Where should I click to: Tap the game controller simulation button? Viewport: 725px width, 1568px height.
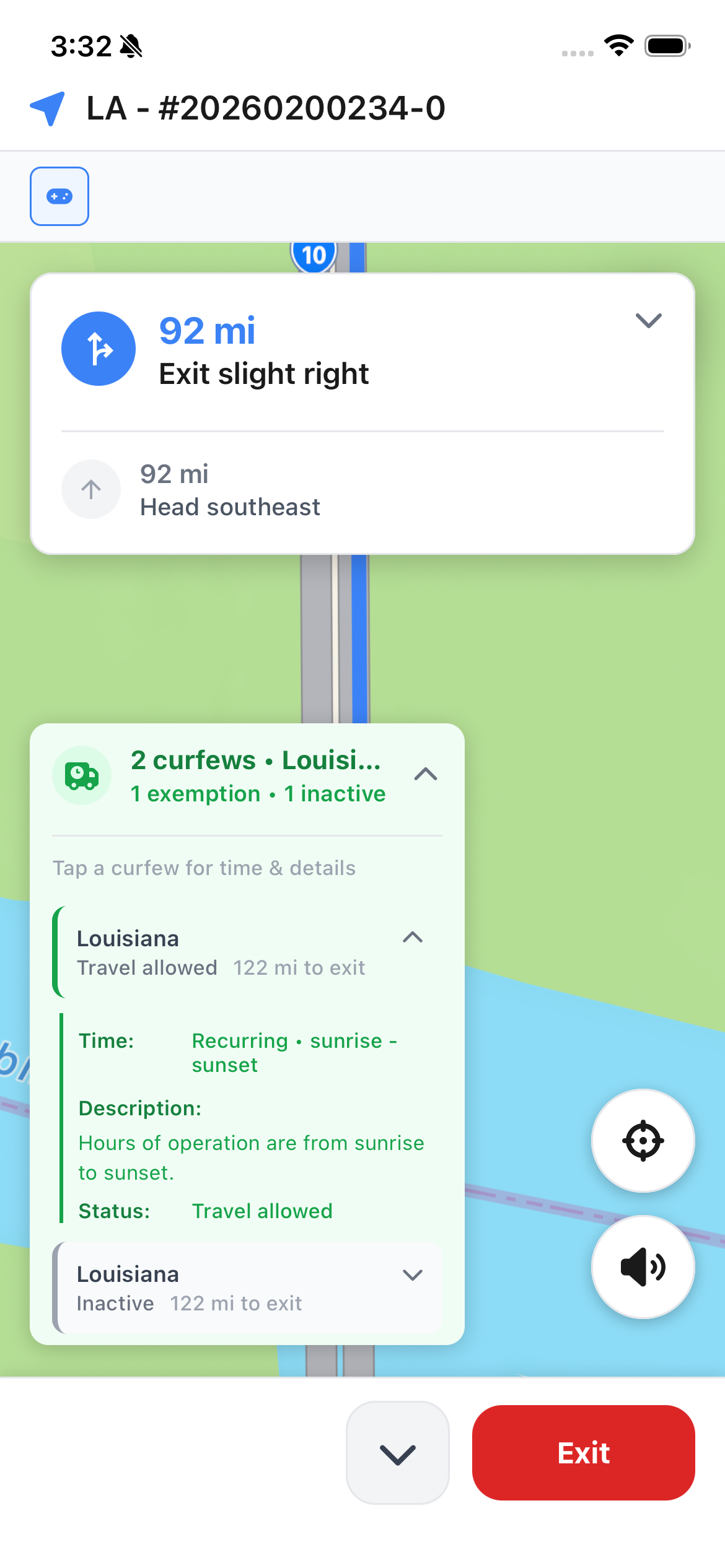(59, 196)
